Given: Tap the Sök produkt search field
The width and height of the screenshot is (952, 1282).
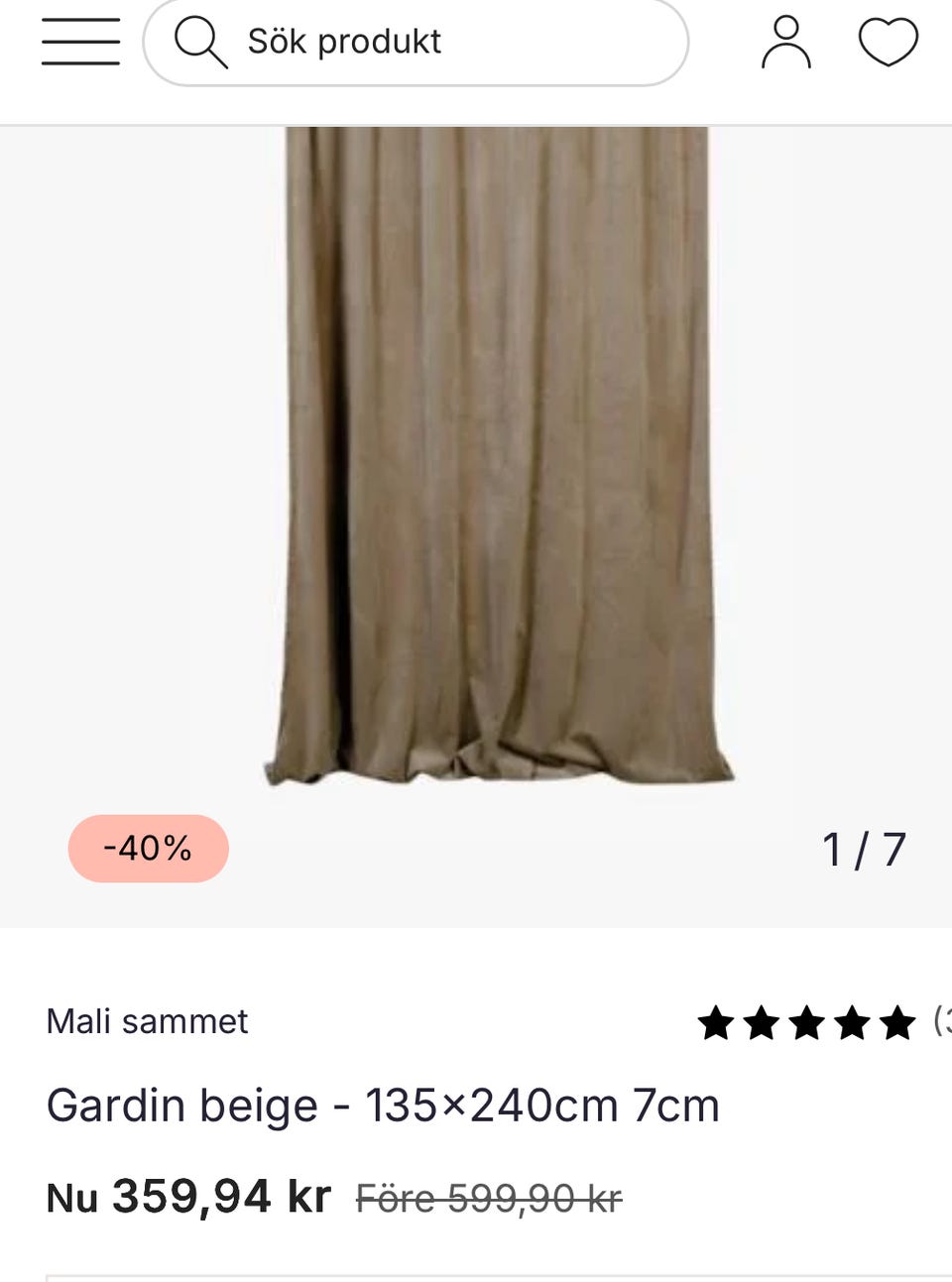Looking at the screenshot, I should click(416, 42).
